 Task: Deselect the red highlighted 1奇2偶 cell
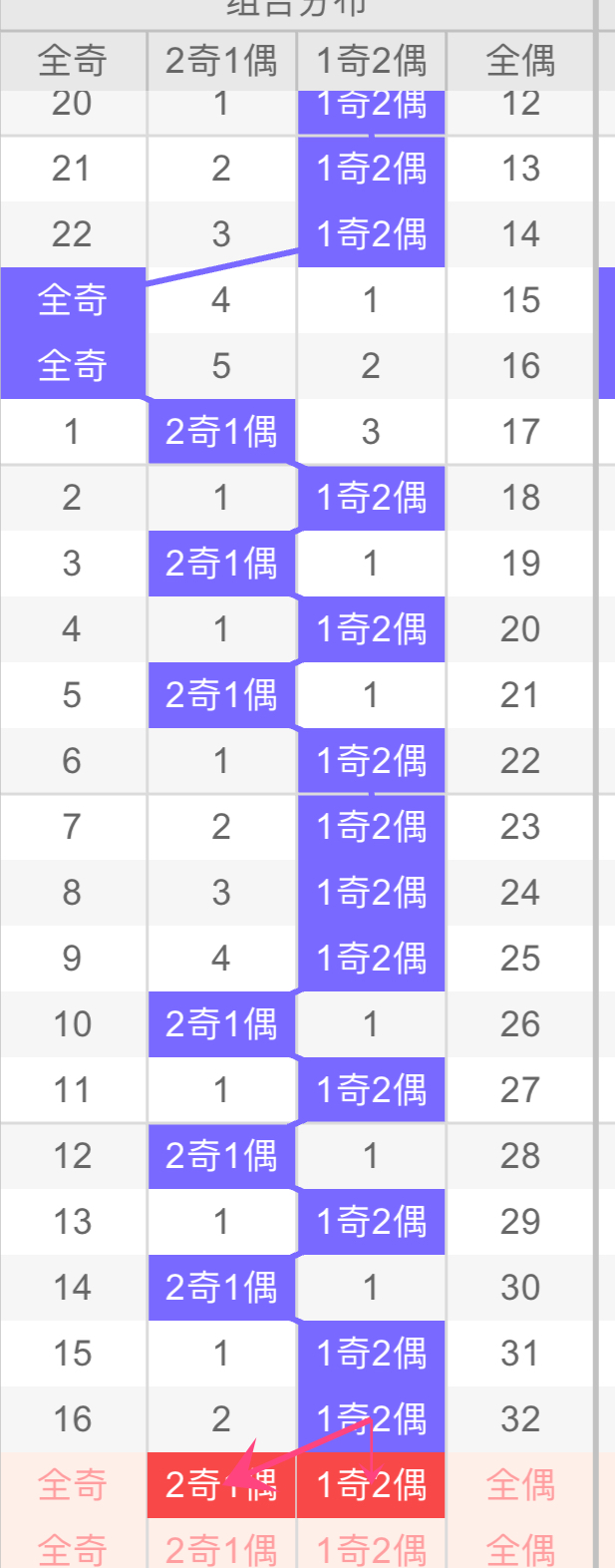tap(371, 1485)
